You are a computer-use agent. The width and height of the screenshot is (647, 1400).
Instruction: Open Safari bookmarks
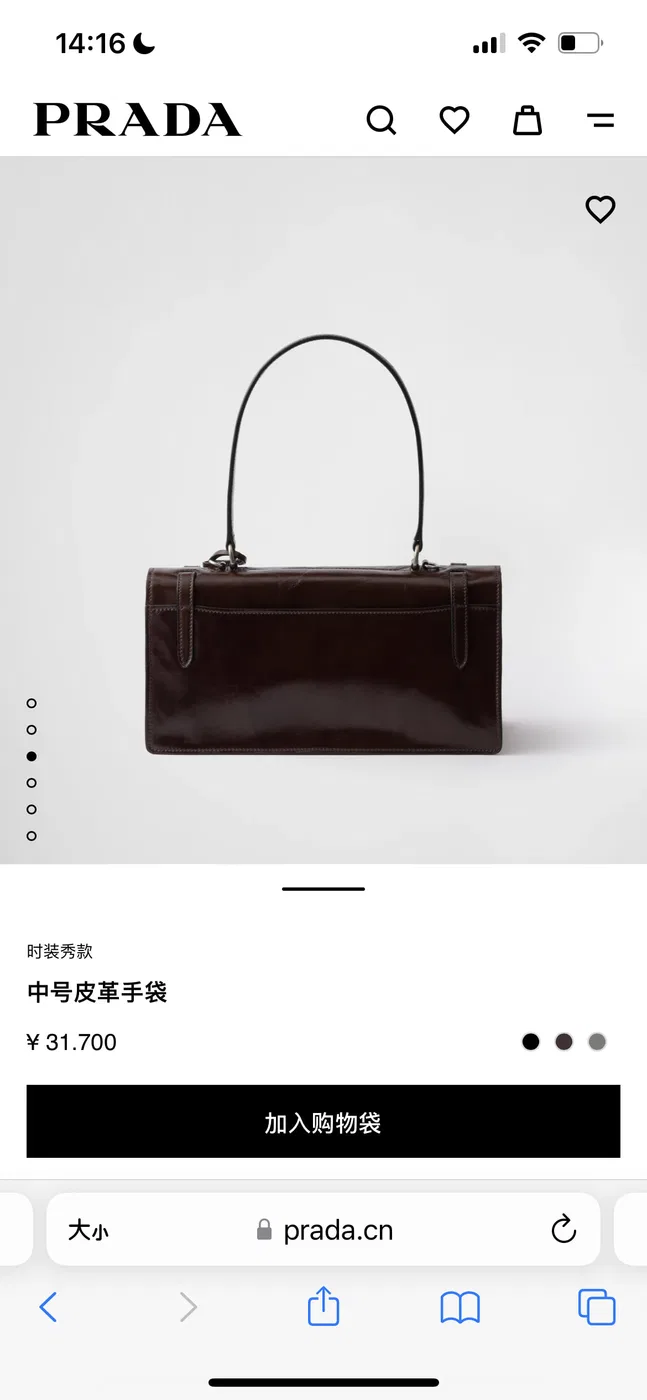[x=460, y=1307]
